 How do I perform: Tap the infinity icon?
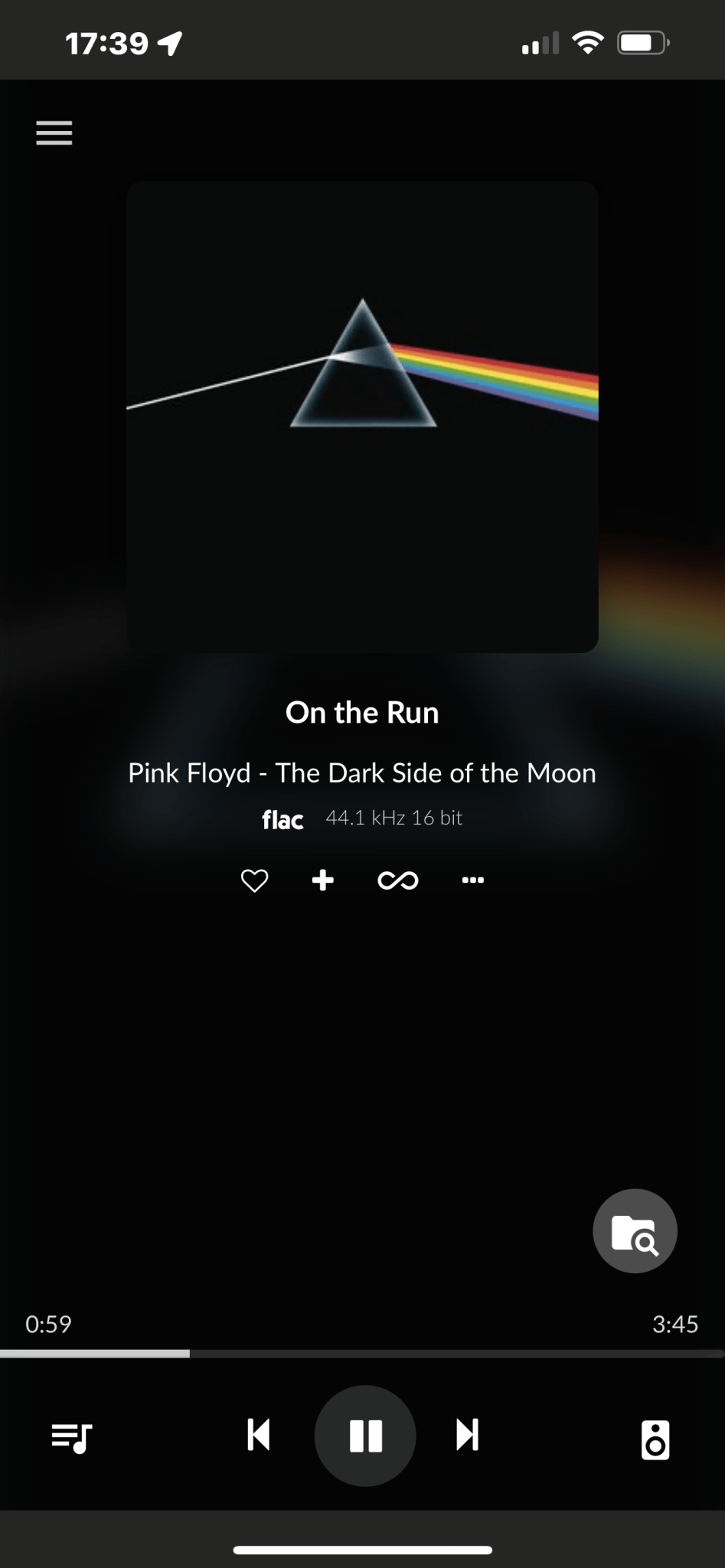(x=398, y=880)
